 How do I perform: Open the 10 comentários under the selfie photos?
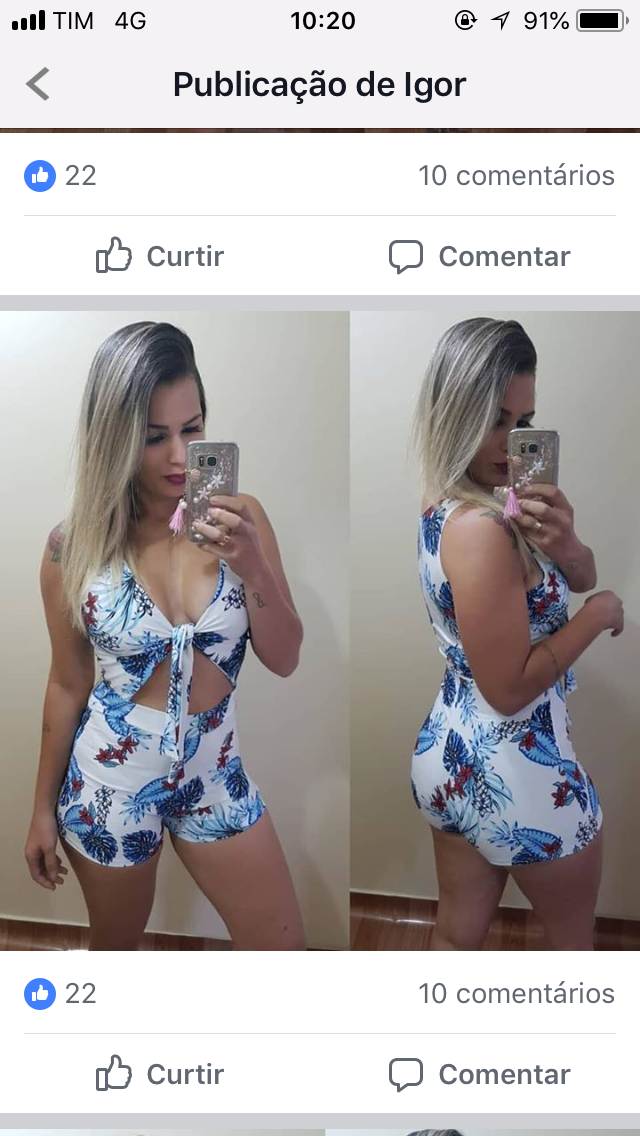pyautogui.click(x=516, y=993)
